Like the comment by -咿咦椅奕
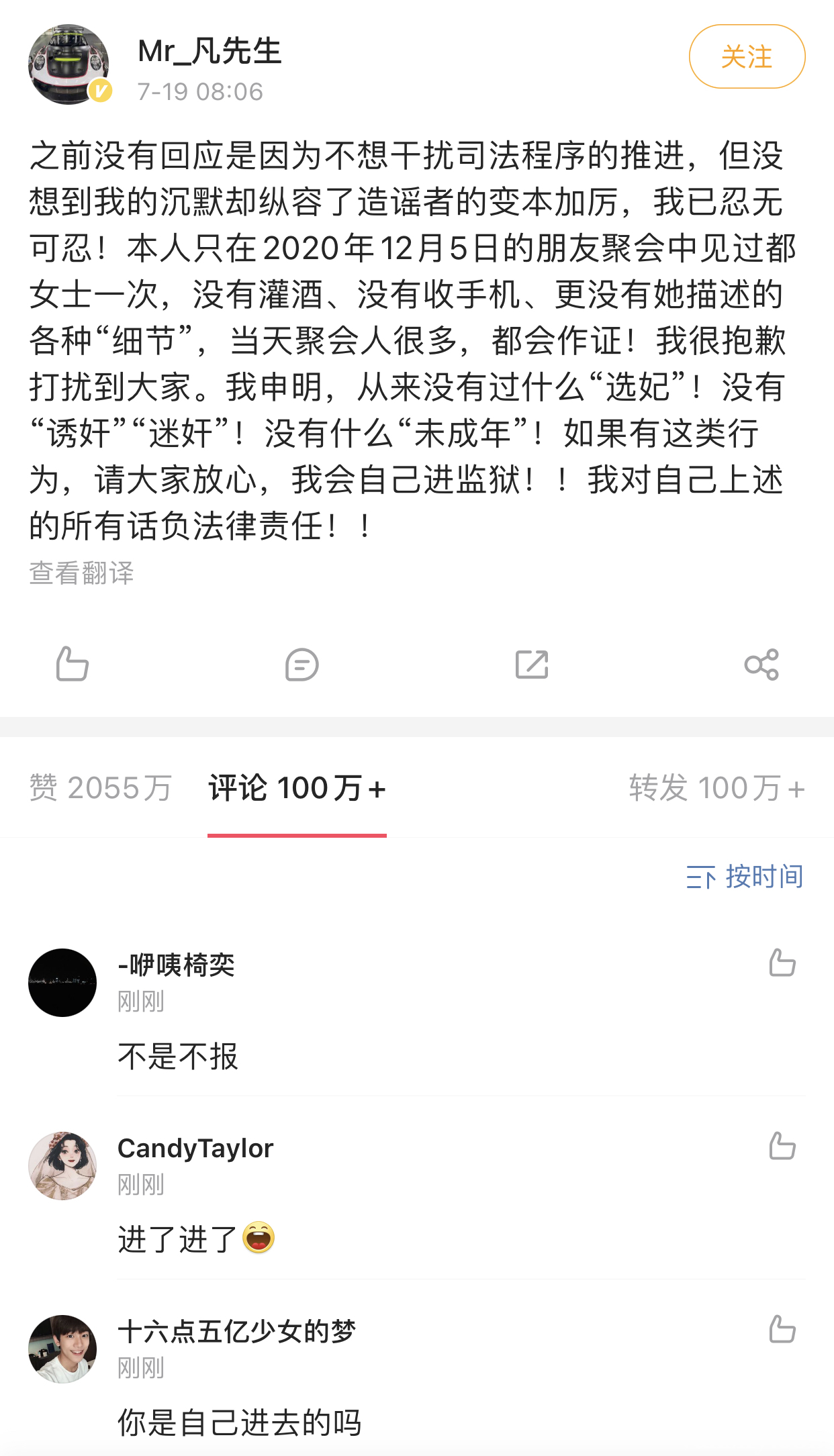Viewport: 834px width, 1456px height. pyautogui.click(x=782, y=963)
